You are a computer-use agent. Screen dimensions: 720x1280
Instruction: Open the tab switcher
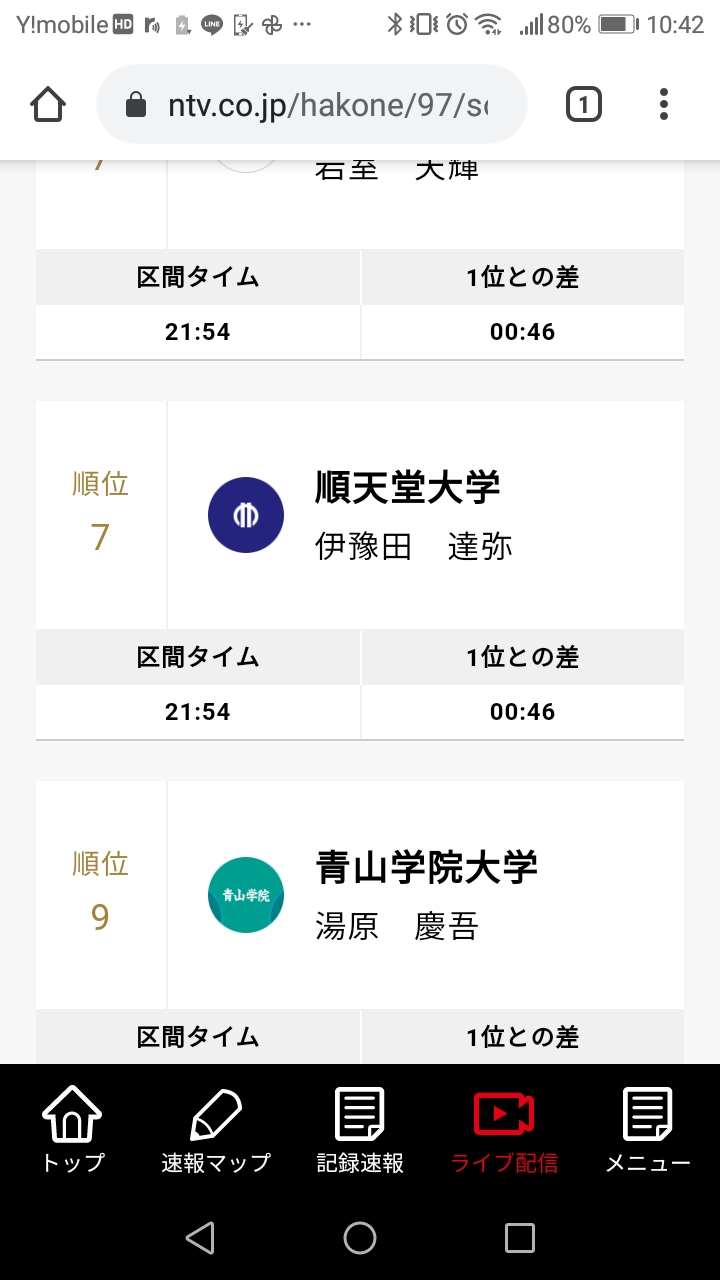(x=583, y=104)
